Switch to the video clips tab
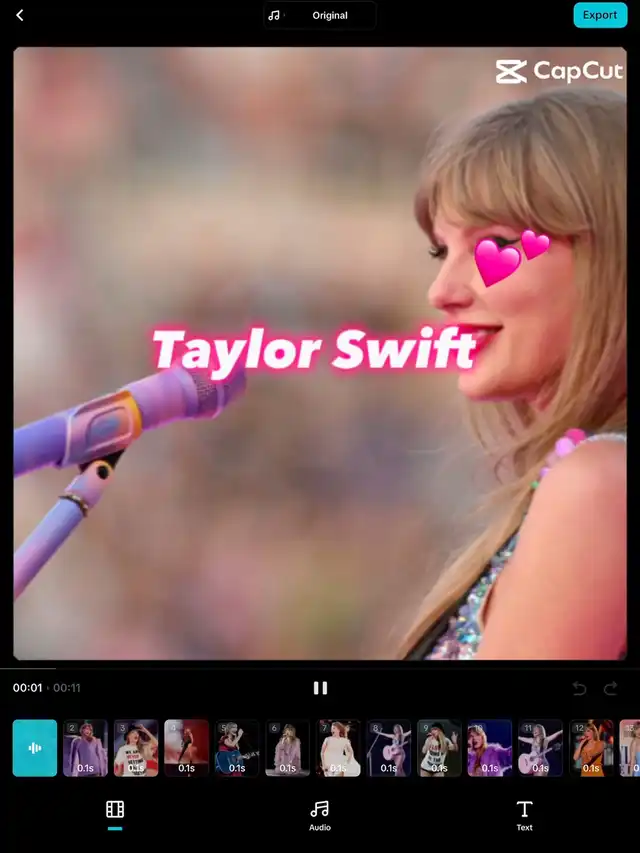This screenshot has width=640, height=853. [x=115, y=812]
